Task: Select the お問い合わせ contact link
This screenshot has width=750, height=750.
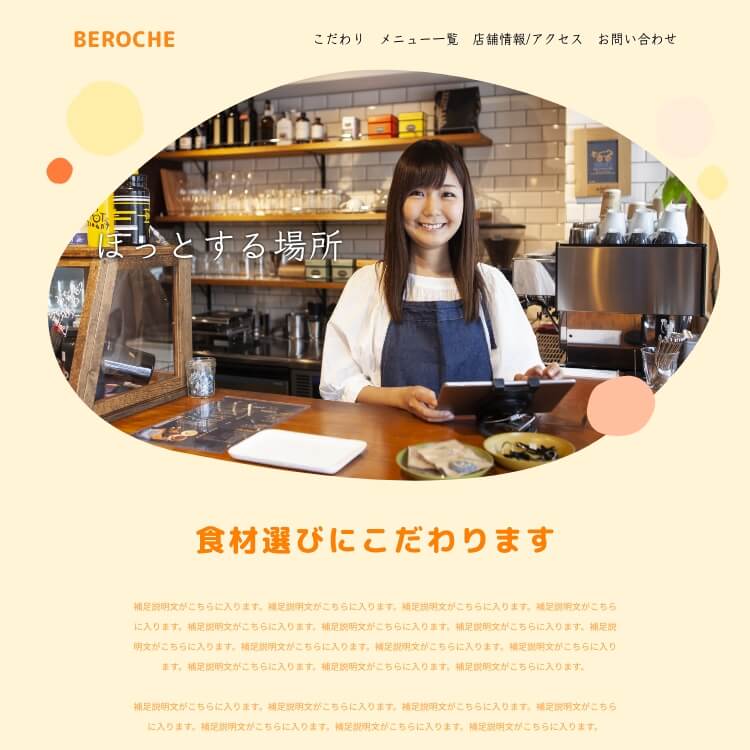Action: (x=637, y=39)
